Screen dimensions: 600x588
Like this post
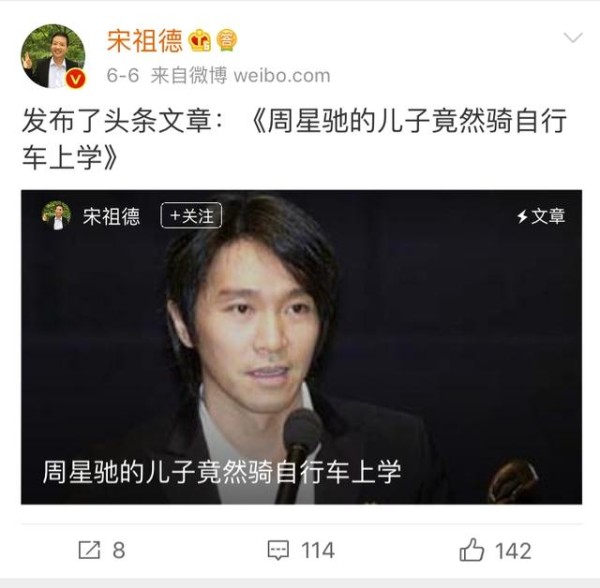[x=495, y=549]
